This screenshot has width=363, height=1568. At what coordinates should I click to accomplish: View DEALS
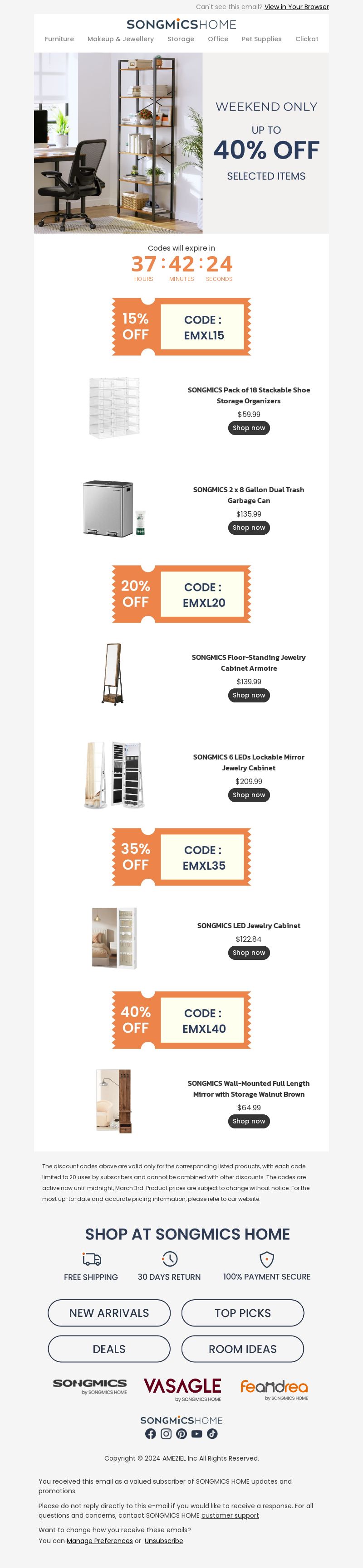tap(109, 1349)
